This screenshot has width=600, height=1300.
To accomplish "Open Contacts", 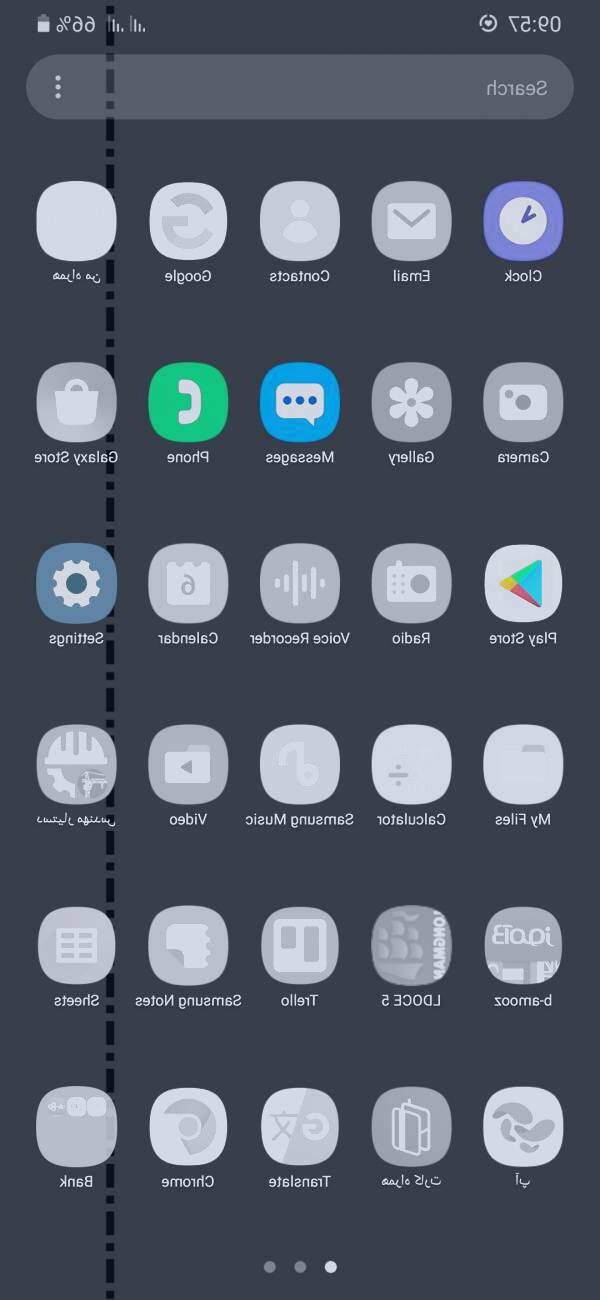I will coord(300,222).
